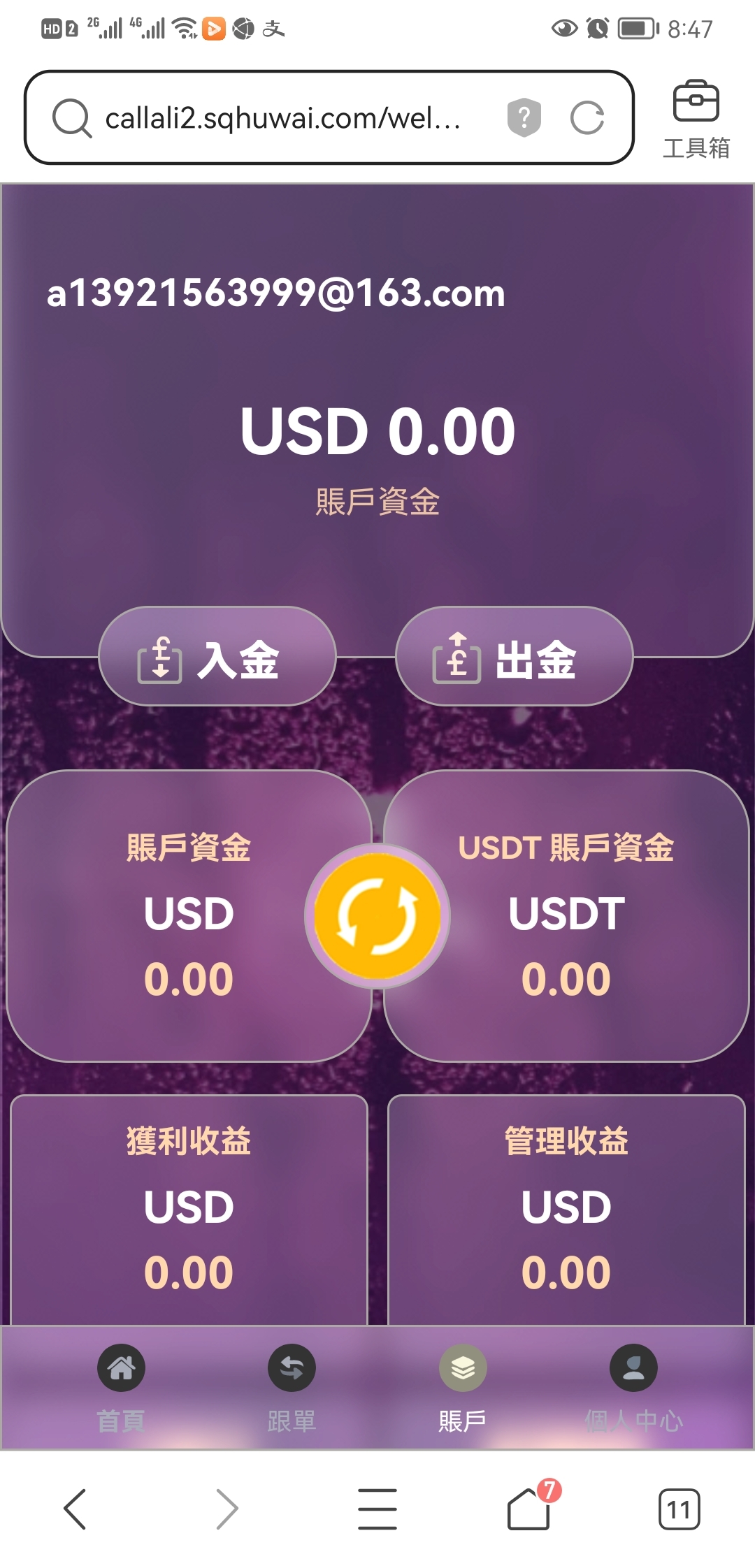Tap the 入金 deposit button

217,658
